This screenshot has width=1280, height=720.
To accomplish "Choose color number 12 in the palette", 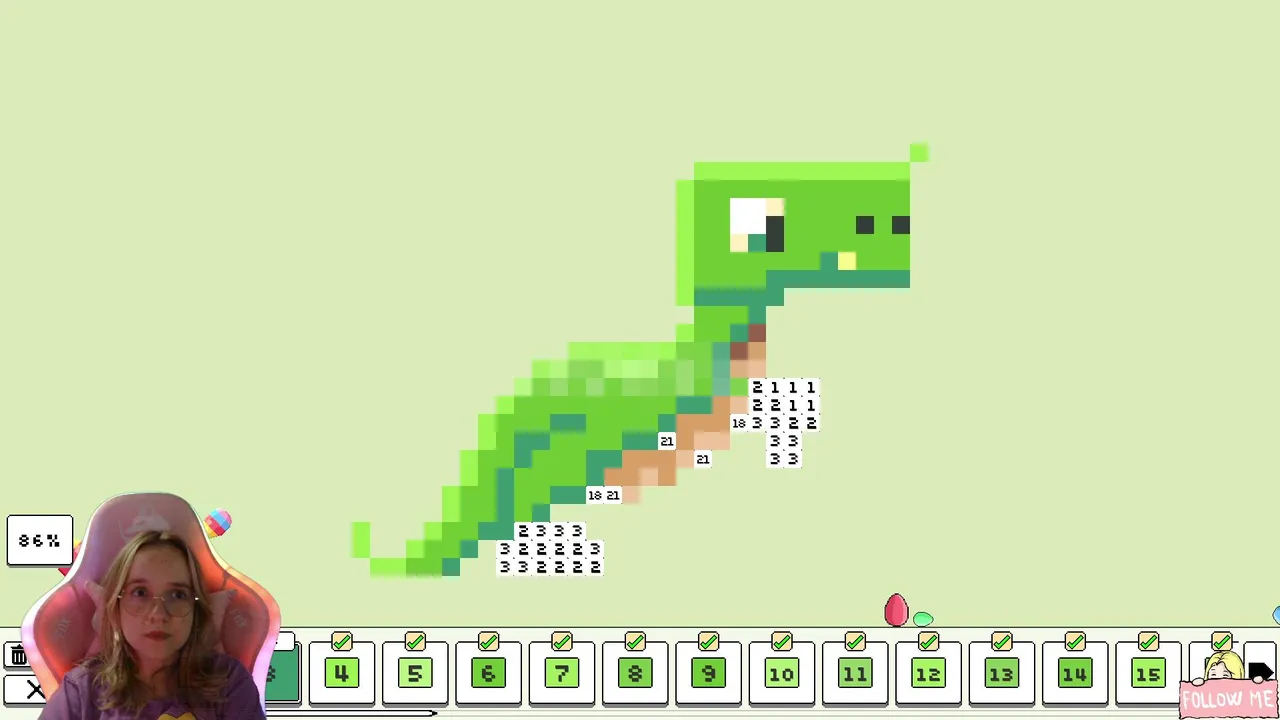I will 928,674.
